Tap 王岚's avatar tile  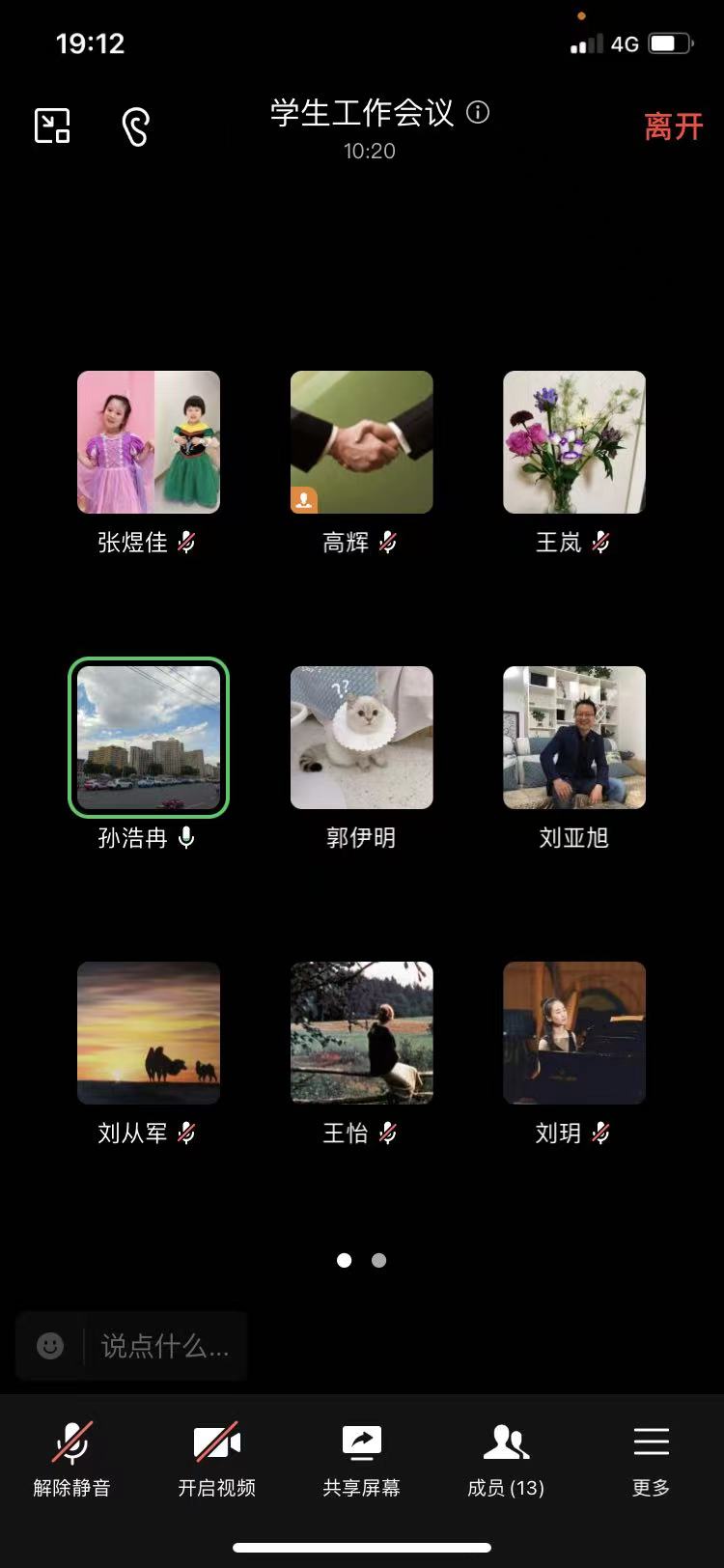(574, 442)
